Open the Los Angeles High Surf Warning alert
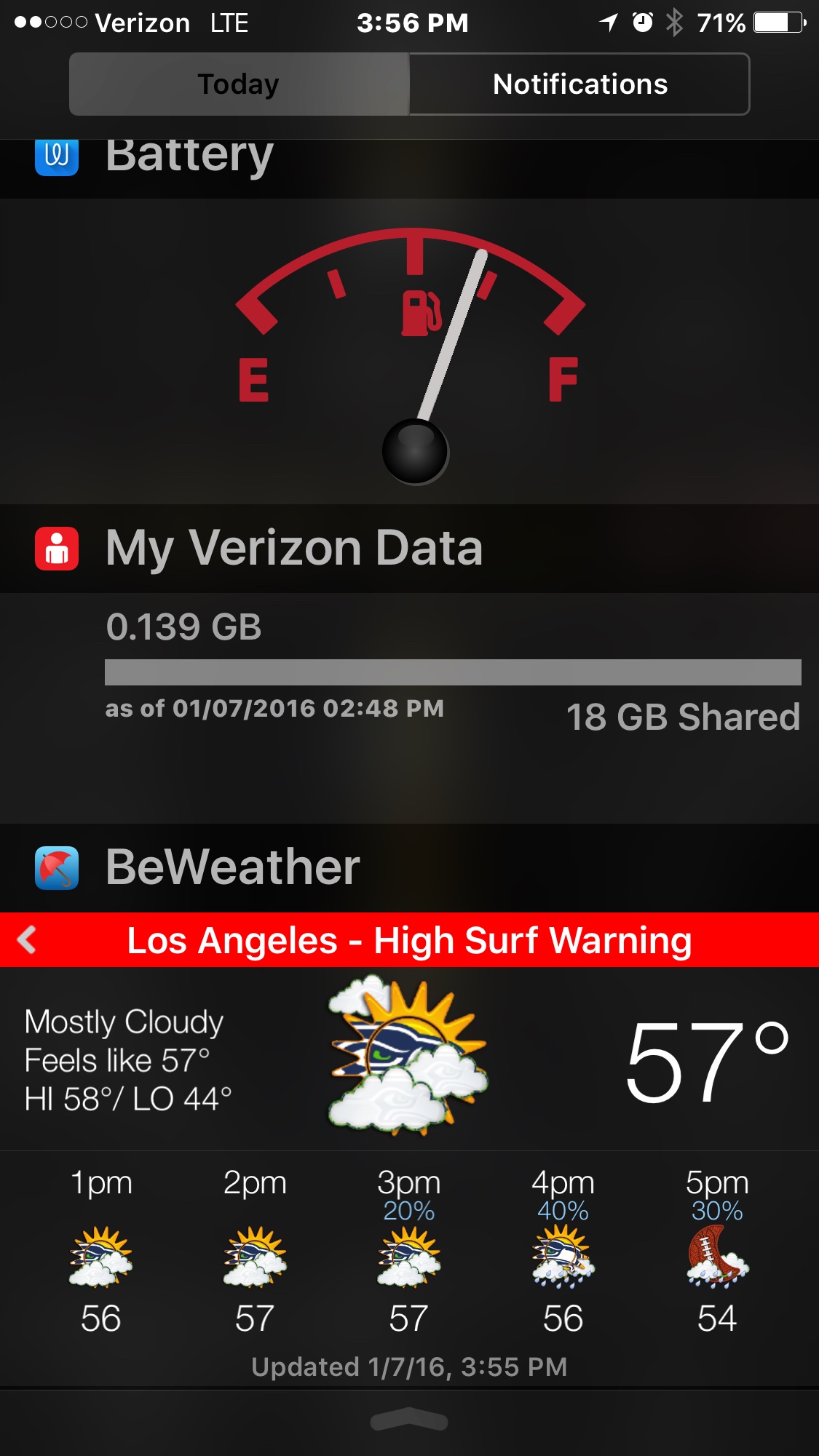 409,940
